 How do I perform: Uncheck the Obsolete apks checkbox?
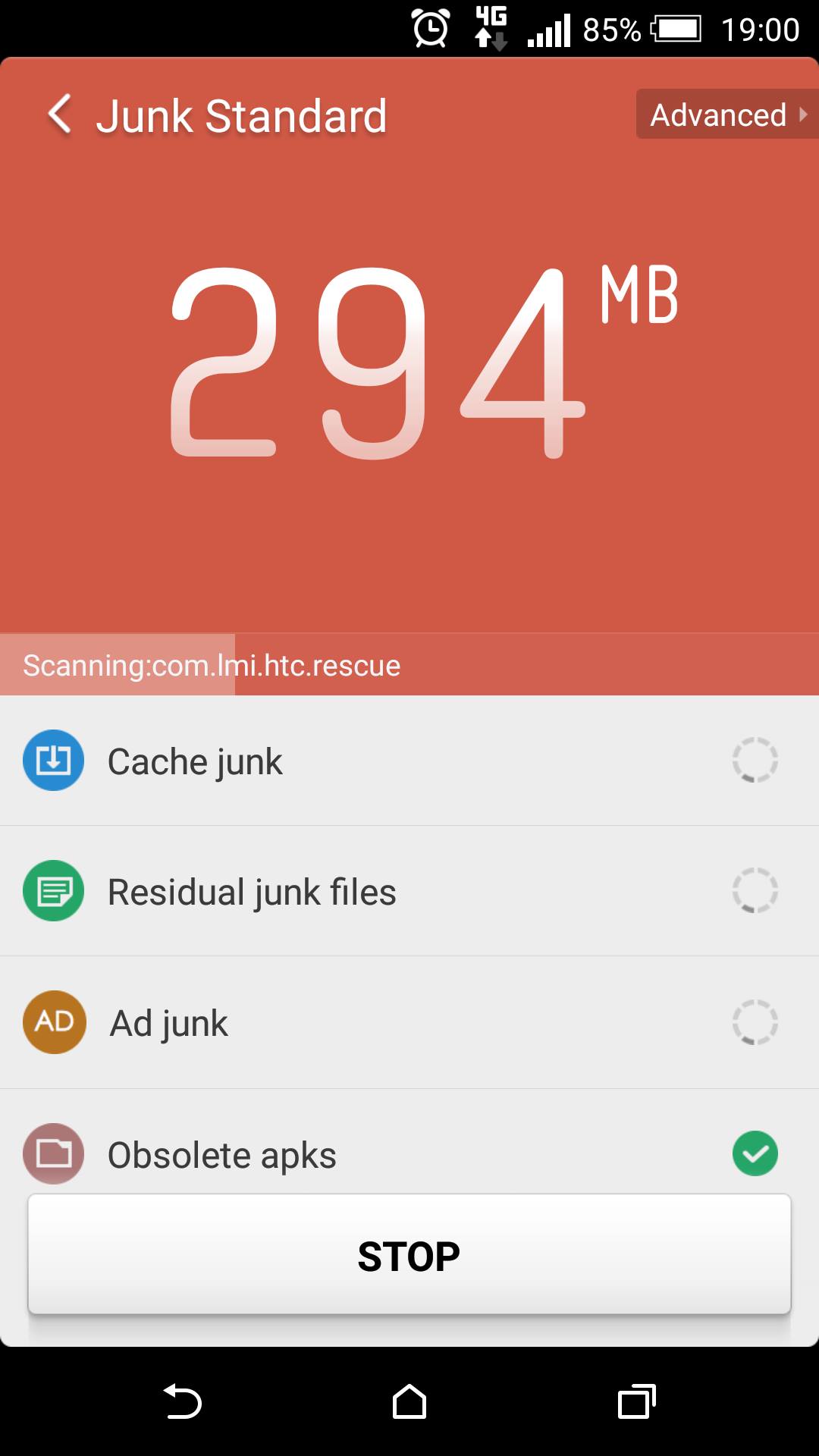(x=755, y=1153)
